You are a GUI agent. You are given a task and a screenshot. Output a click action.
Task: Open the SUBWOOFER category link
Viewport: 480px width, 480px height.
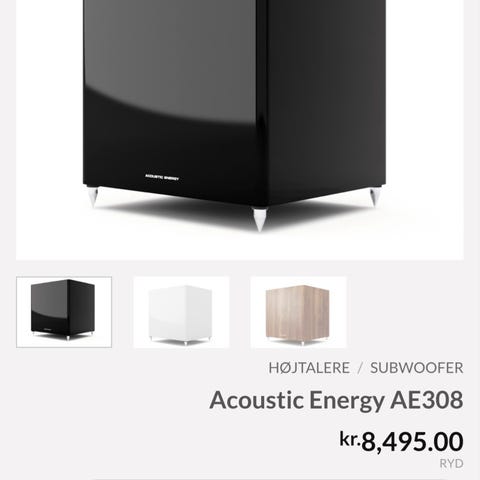[x=417, y=368]
